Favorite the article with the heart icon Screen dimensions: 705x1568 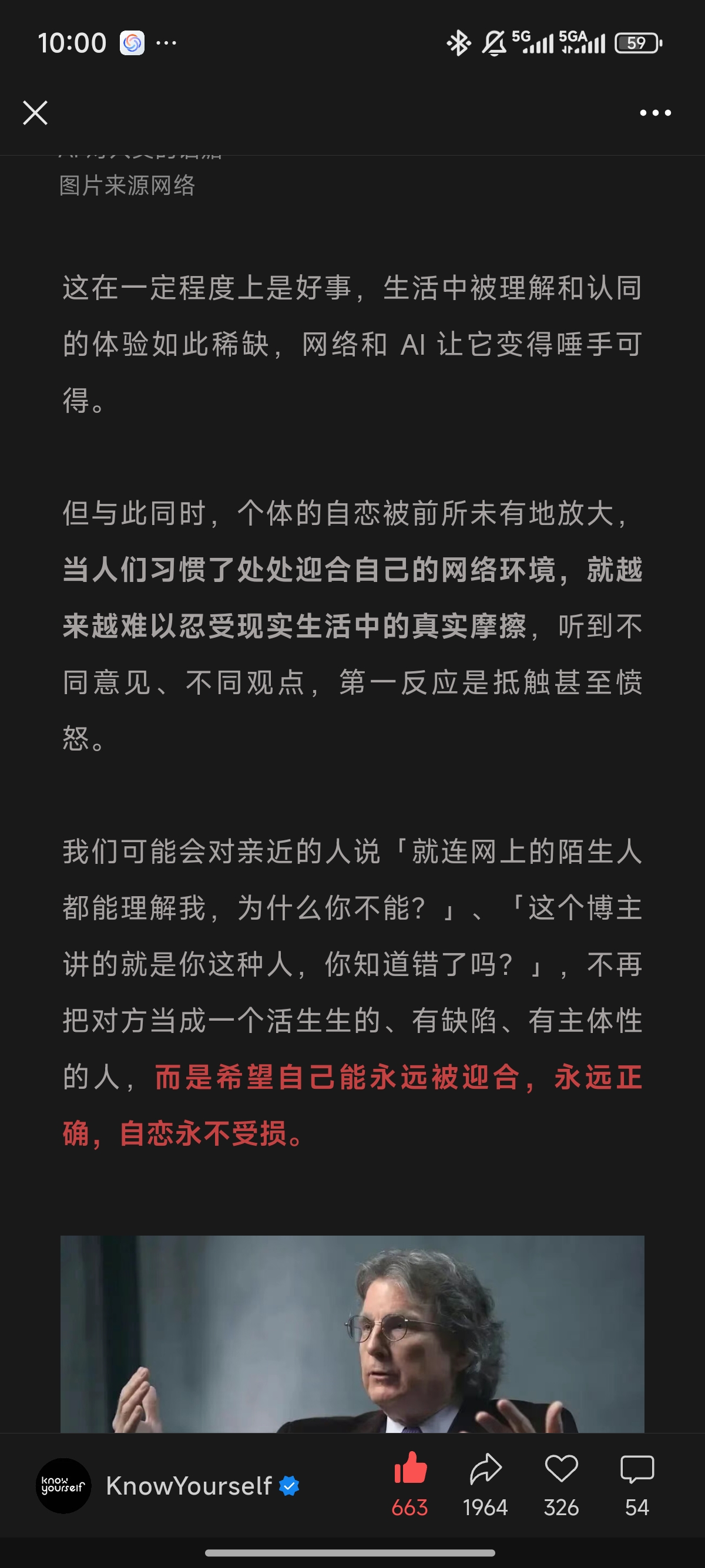coord(561,1469)
